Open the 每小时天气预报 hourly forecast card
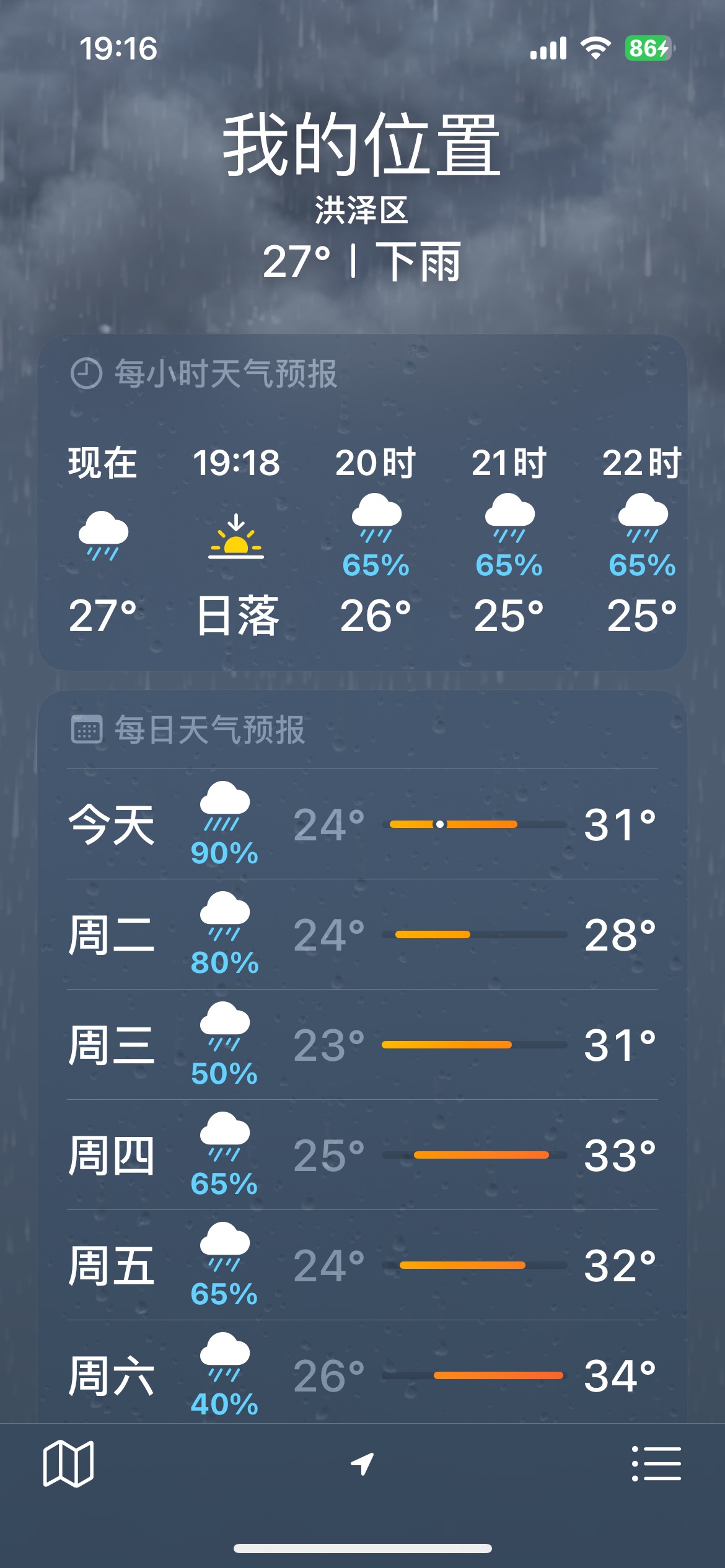Viewport: 725px width, 1568px height. 362,502
